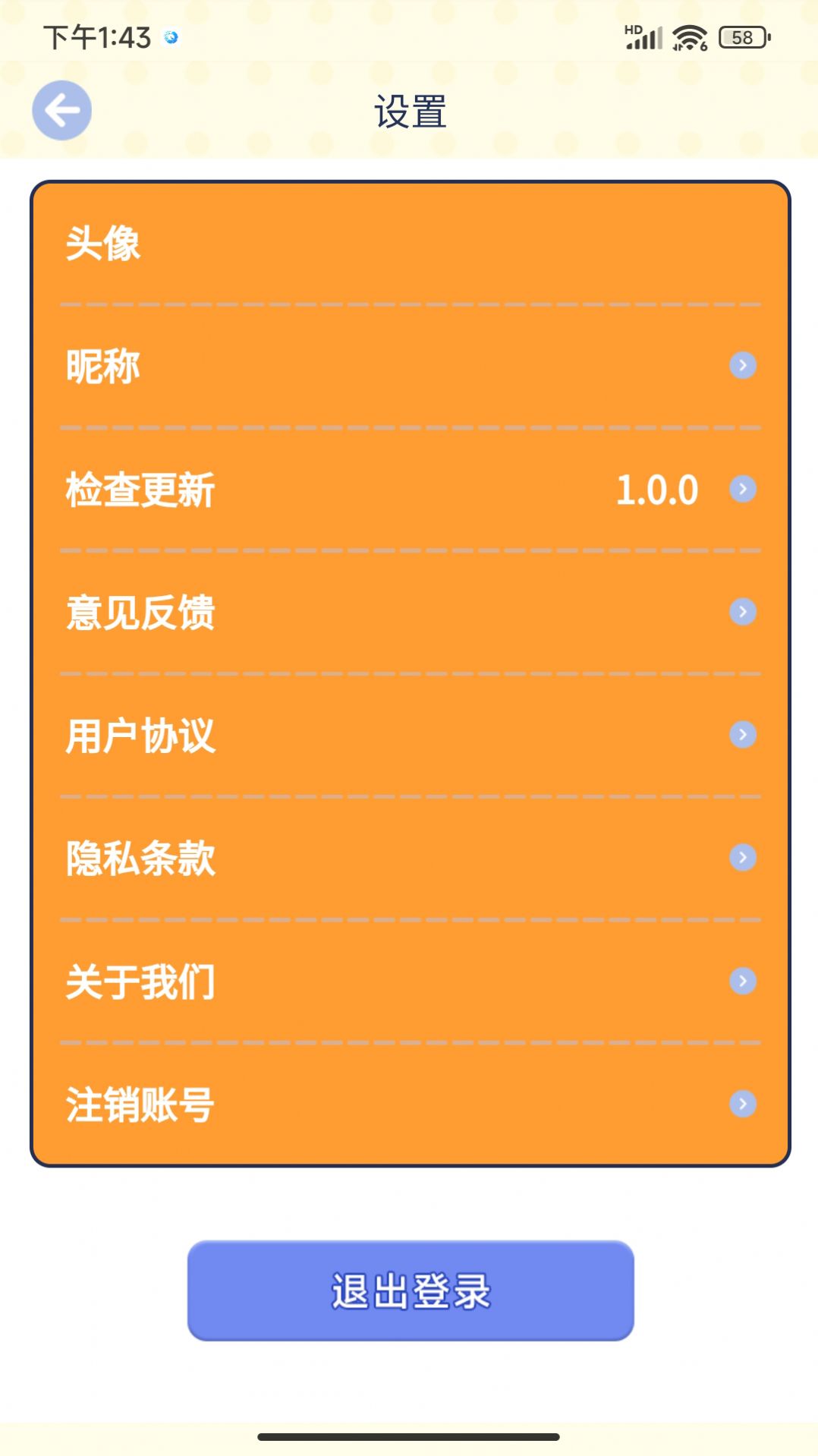Tap the version number 1.0.0
This screenshot has width=818, height=1456.
[x=657, y=490]
